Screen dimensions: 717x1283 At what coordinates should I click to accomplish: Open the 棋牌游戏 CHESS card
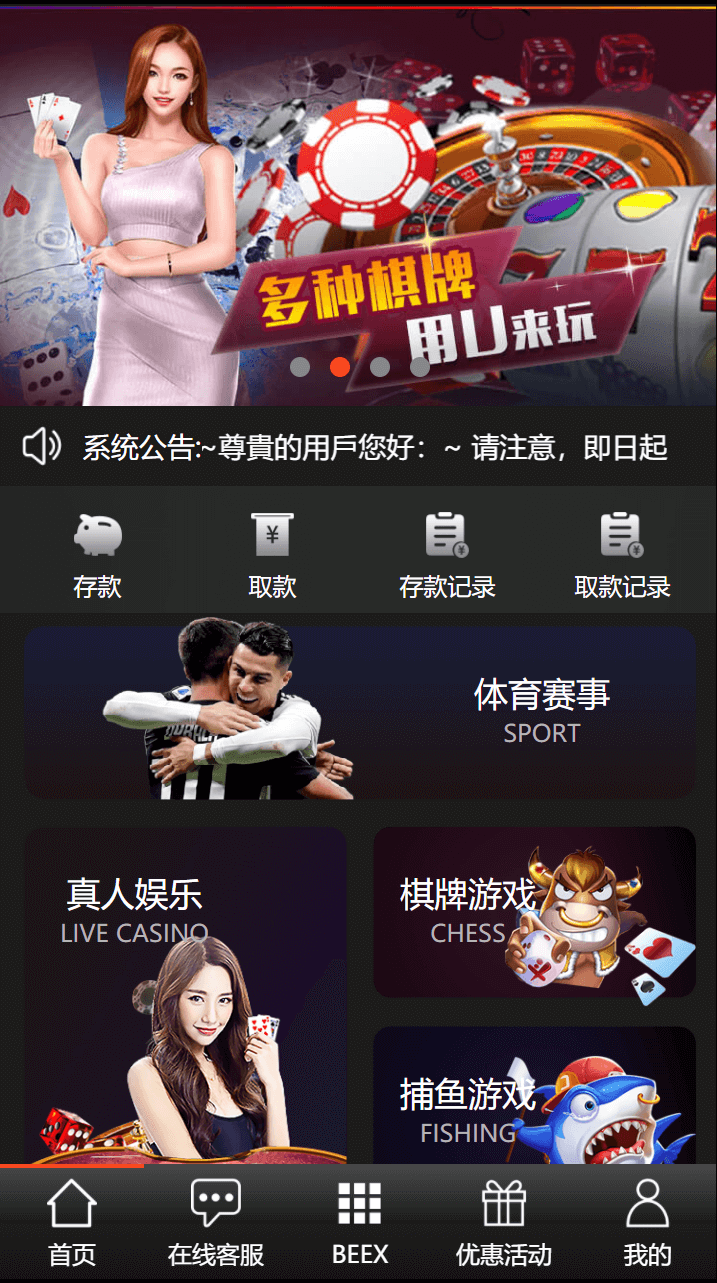coord(534,912)
